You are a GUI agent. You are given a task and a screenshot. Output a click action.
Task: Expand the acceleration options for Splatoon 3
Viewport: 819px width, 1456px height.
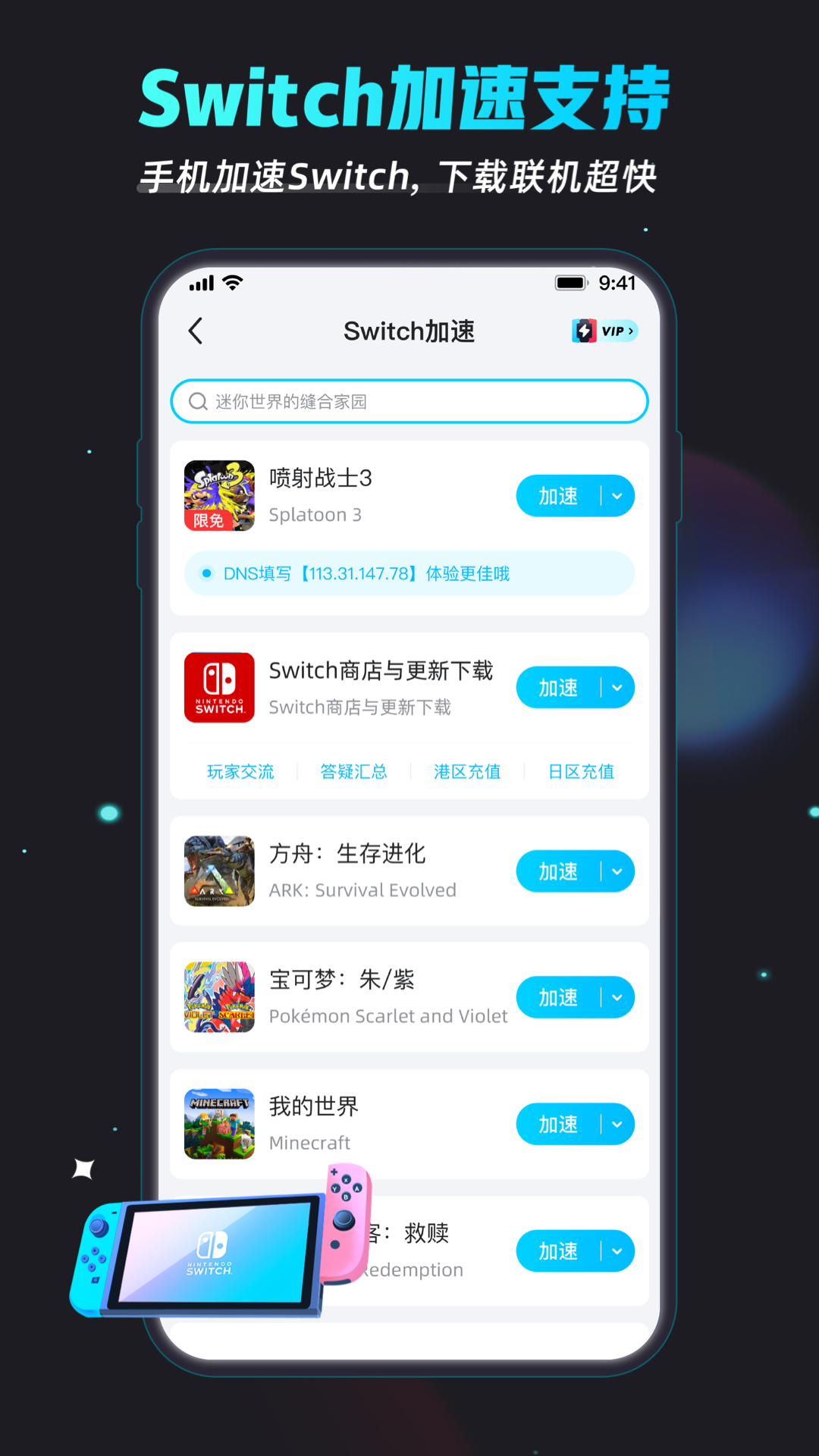617,495
